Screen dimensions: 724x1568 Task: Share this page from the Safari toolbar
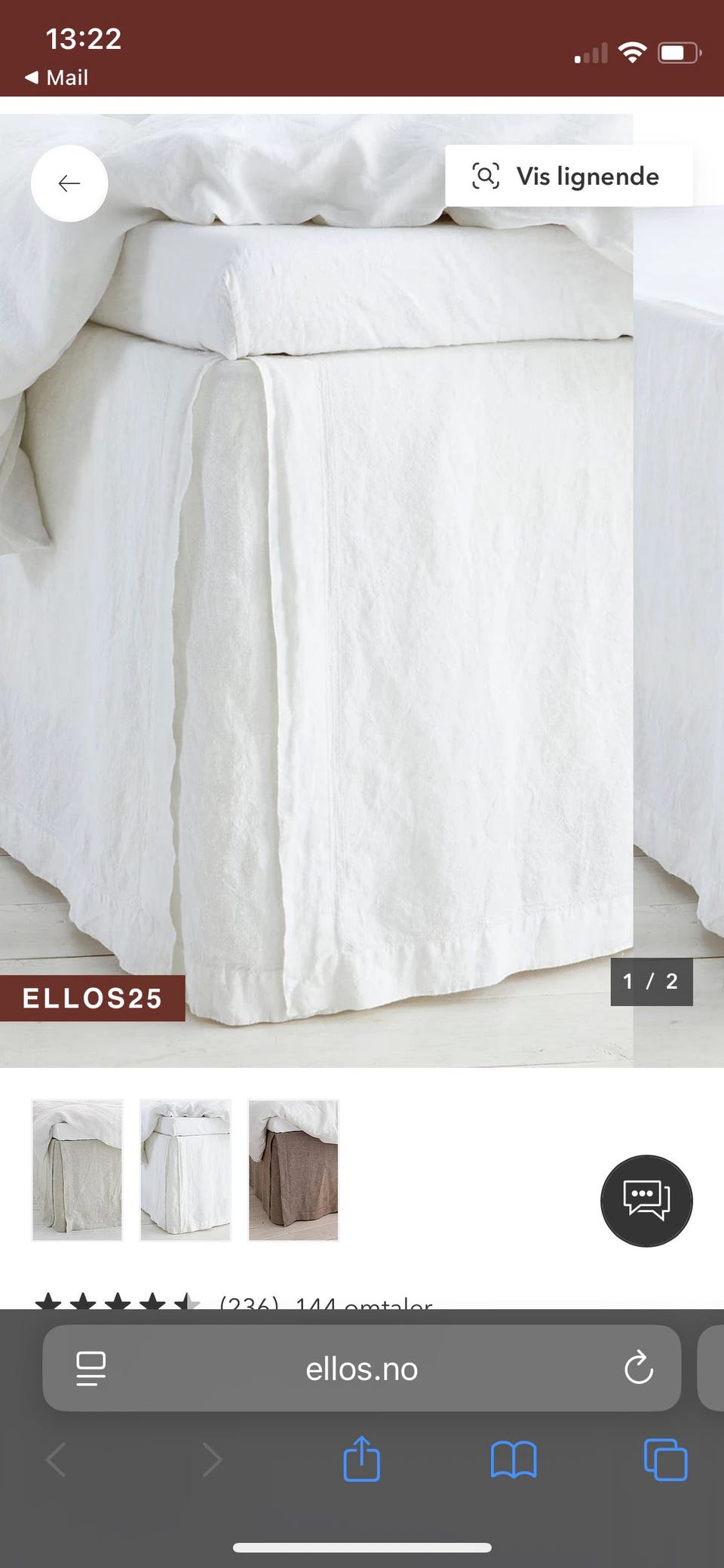[361, 1460]
